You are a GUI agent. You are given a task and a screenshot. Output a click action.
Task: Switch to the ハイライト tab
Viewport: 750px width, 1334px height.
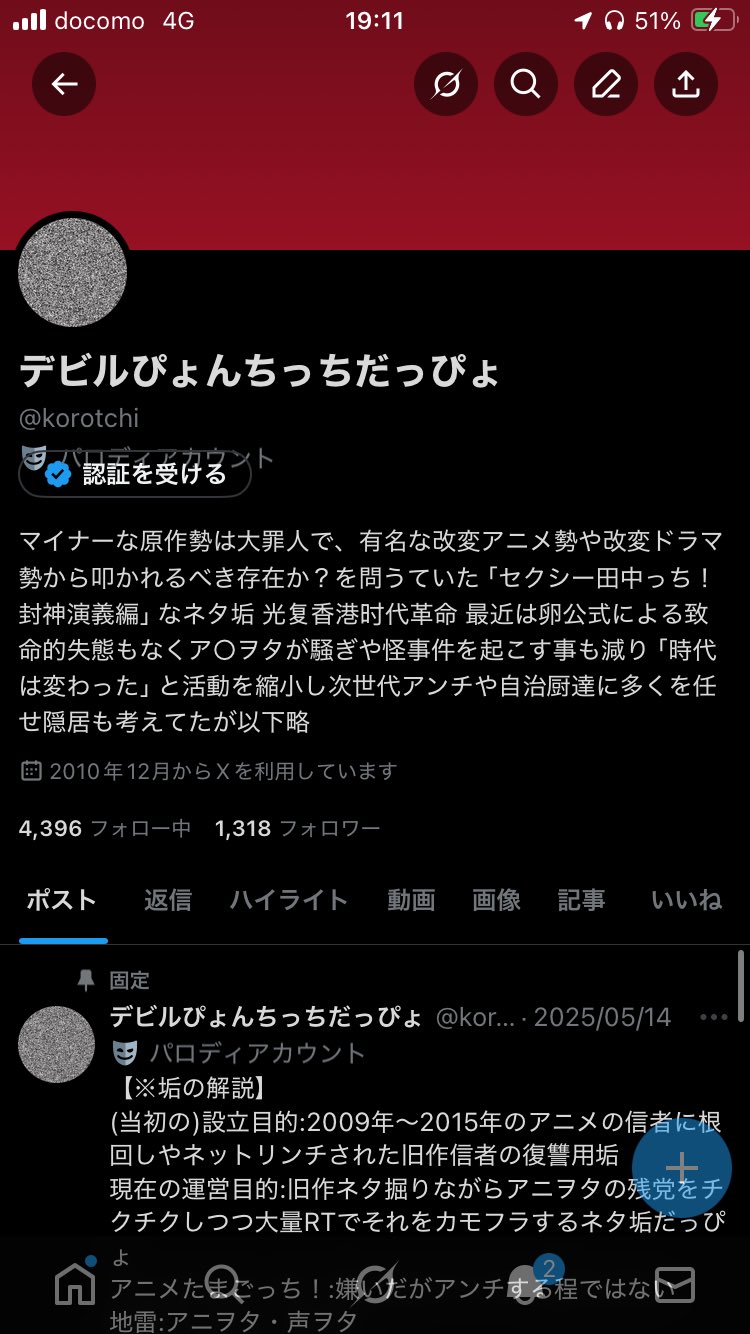pos(289,900)
